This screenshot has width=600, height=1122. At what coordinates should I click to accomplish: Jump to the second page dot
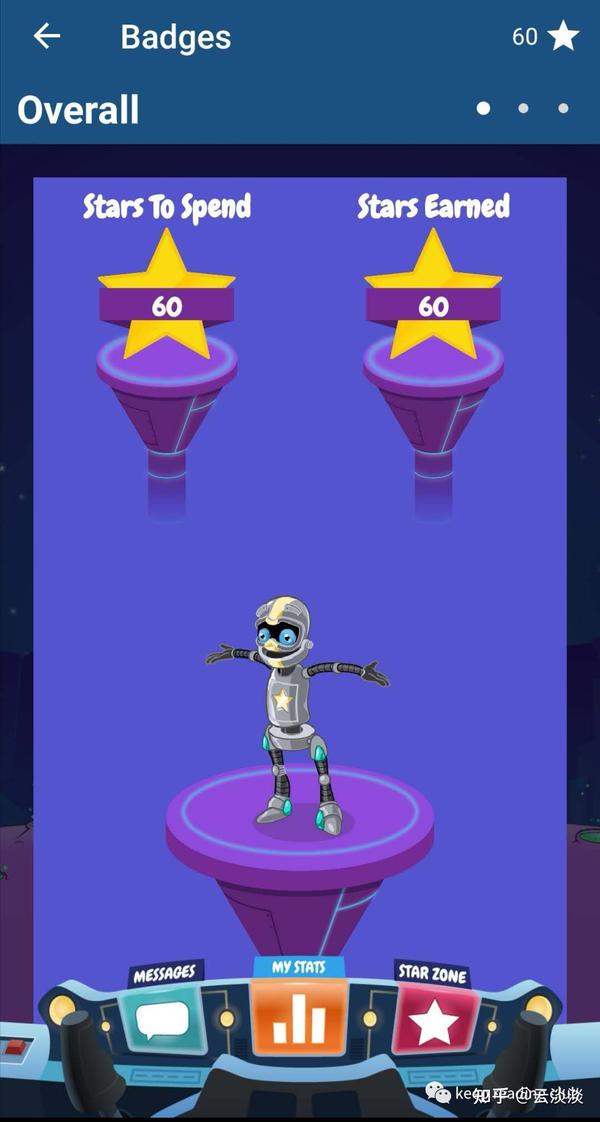(523, 108)
